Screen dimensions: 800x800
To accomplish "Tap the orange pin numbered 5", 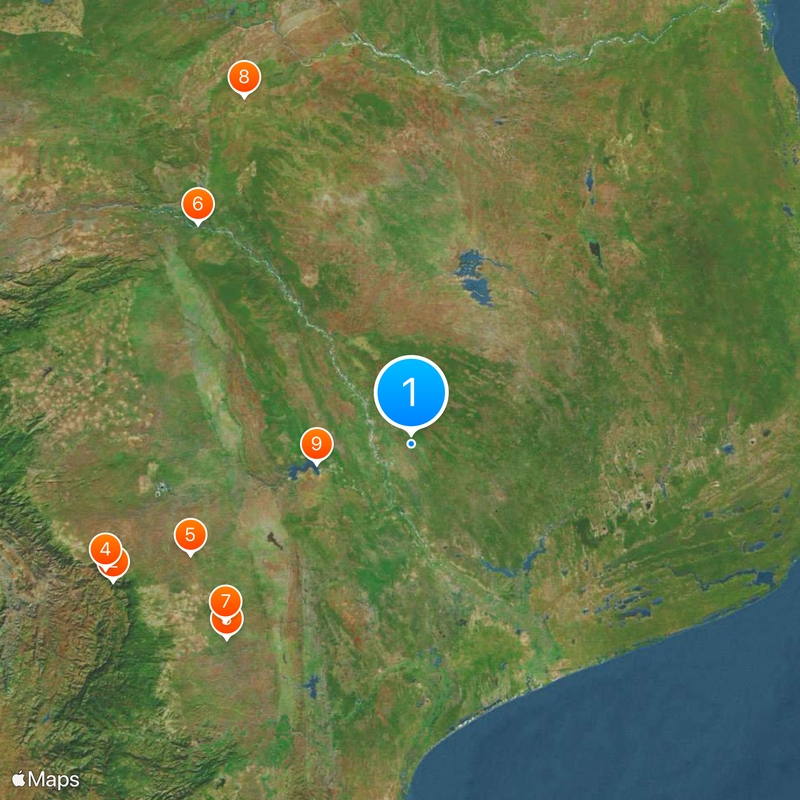I will click(x=190, y=535).
